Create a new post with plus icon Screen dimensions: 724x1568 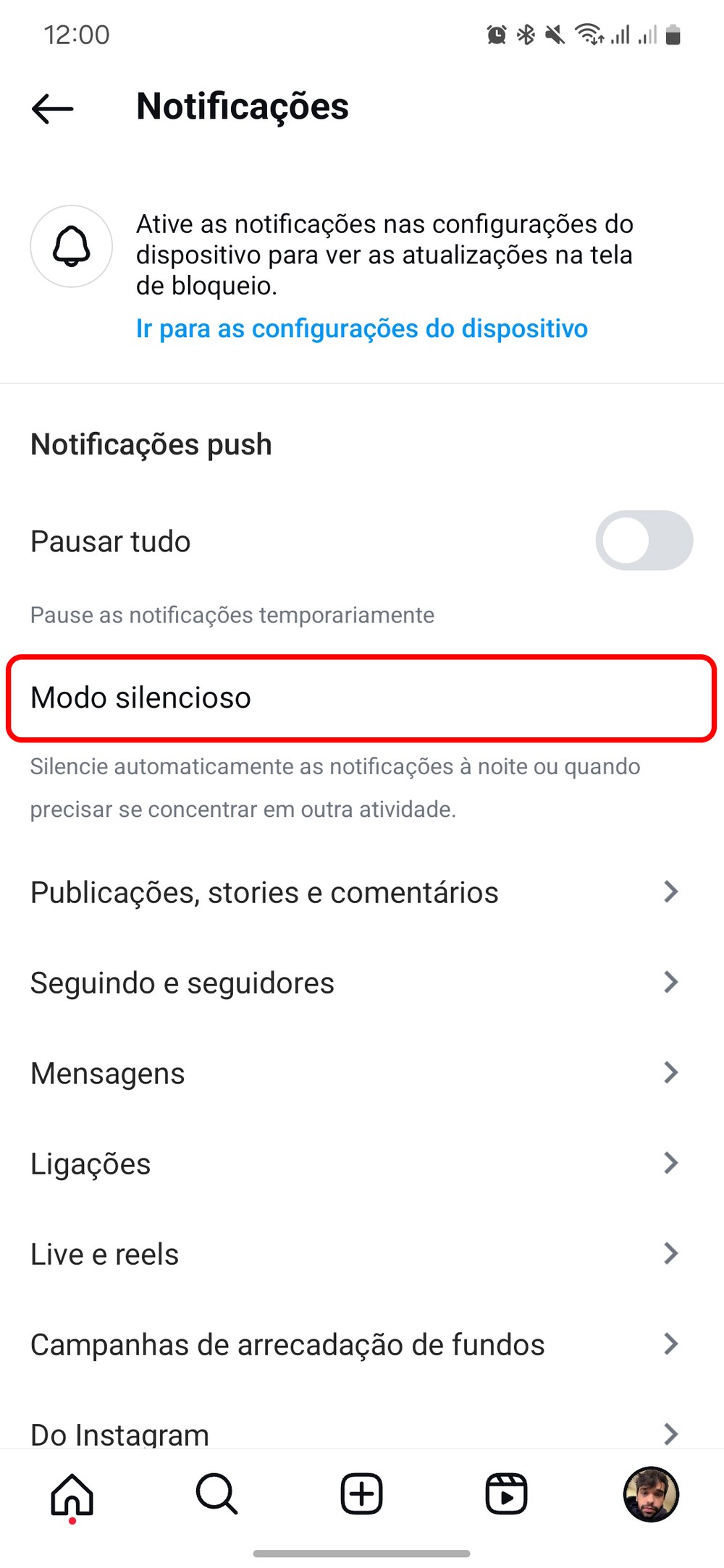coord(361,1494)
